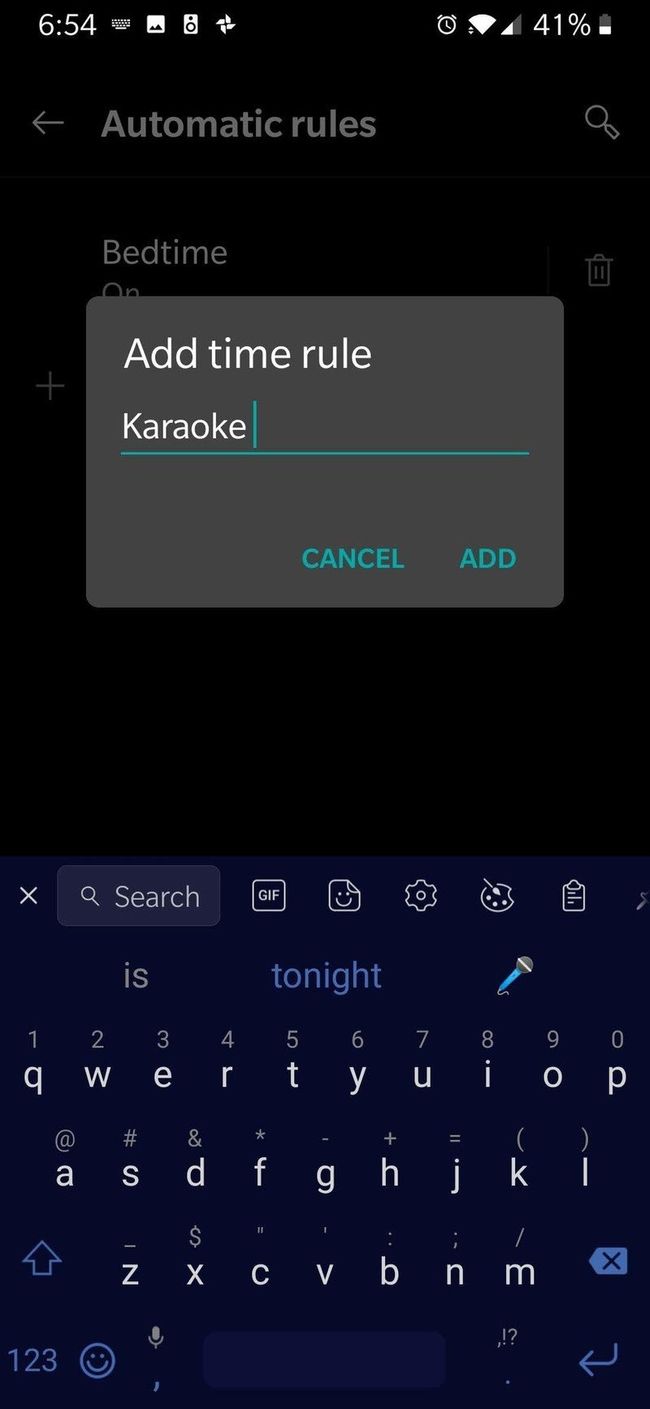Open the GIF picker on keyboard
Viewport: 650px width, 1409px height.
268,895
